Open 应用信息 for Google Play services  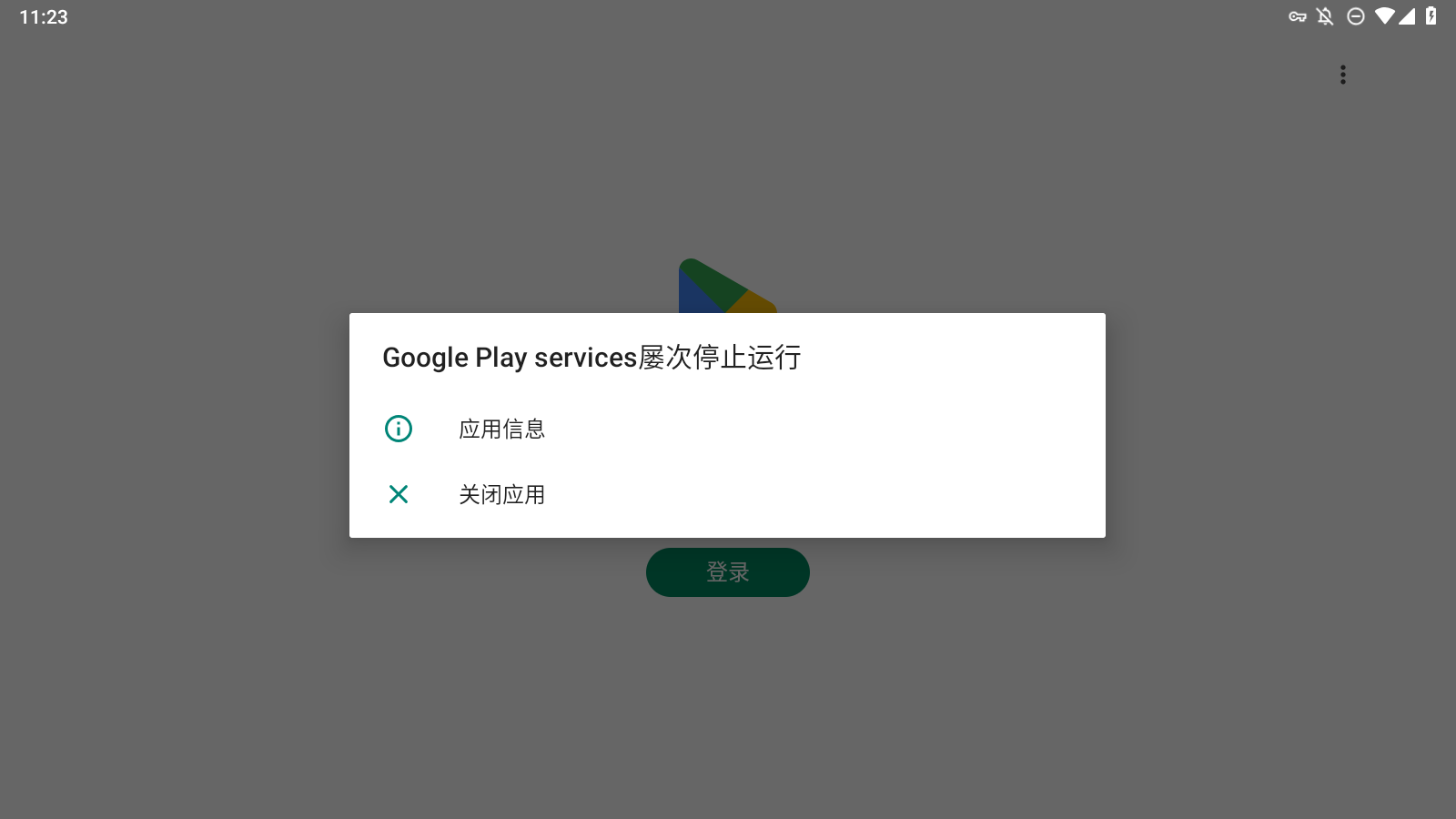tap(501, 429)
